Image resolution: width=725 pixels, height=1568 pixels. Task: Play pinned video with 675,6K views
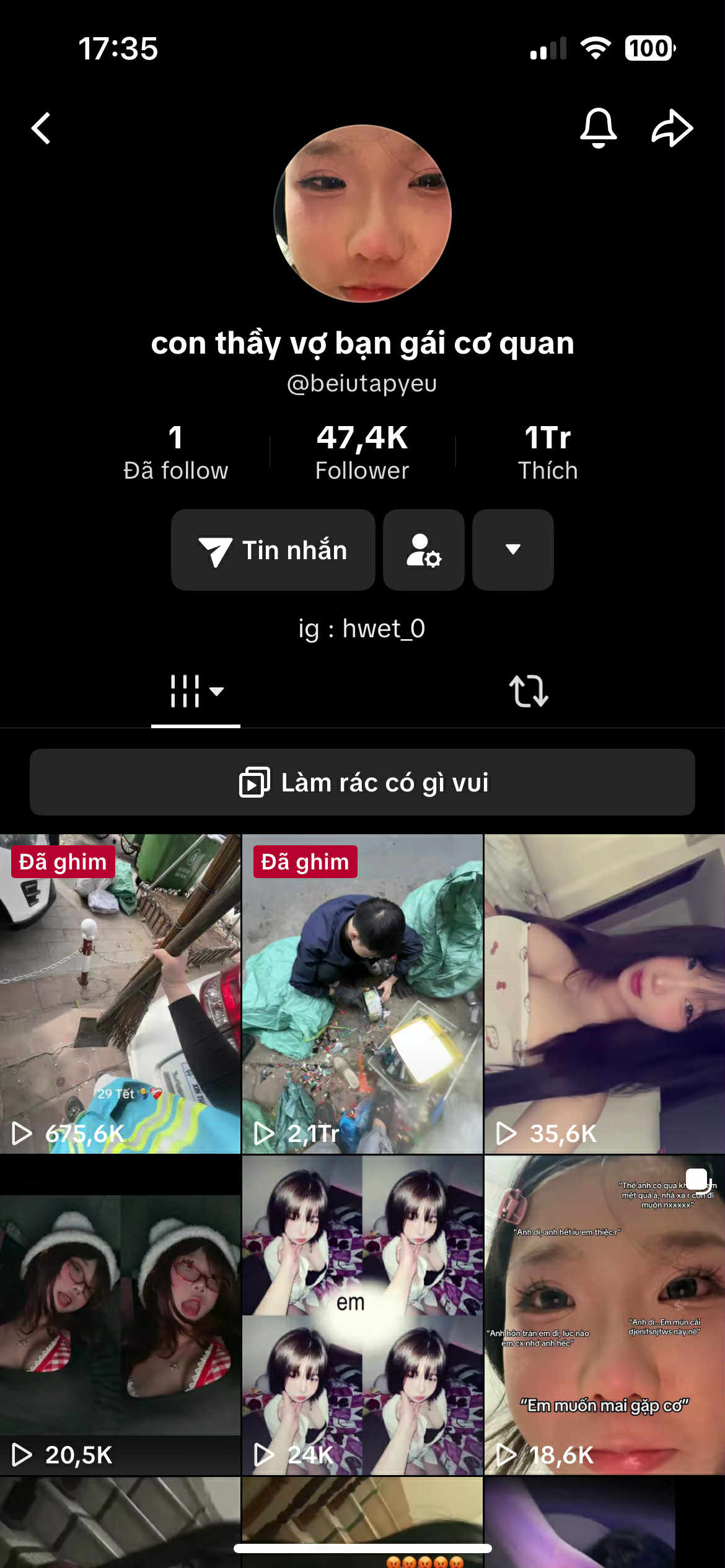pyautogui.click(x=120, y=993)
